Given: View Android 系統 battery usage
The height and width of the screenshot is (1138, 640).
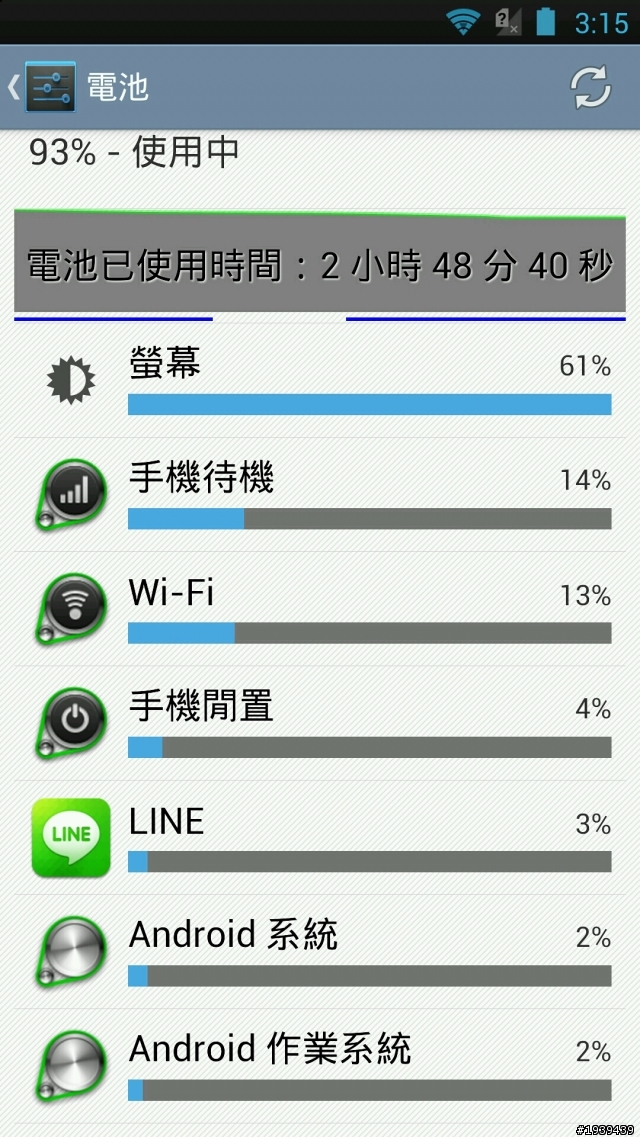Looking at the screenshot, I should 320,952.
